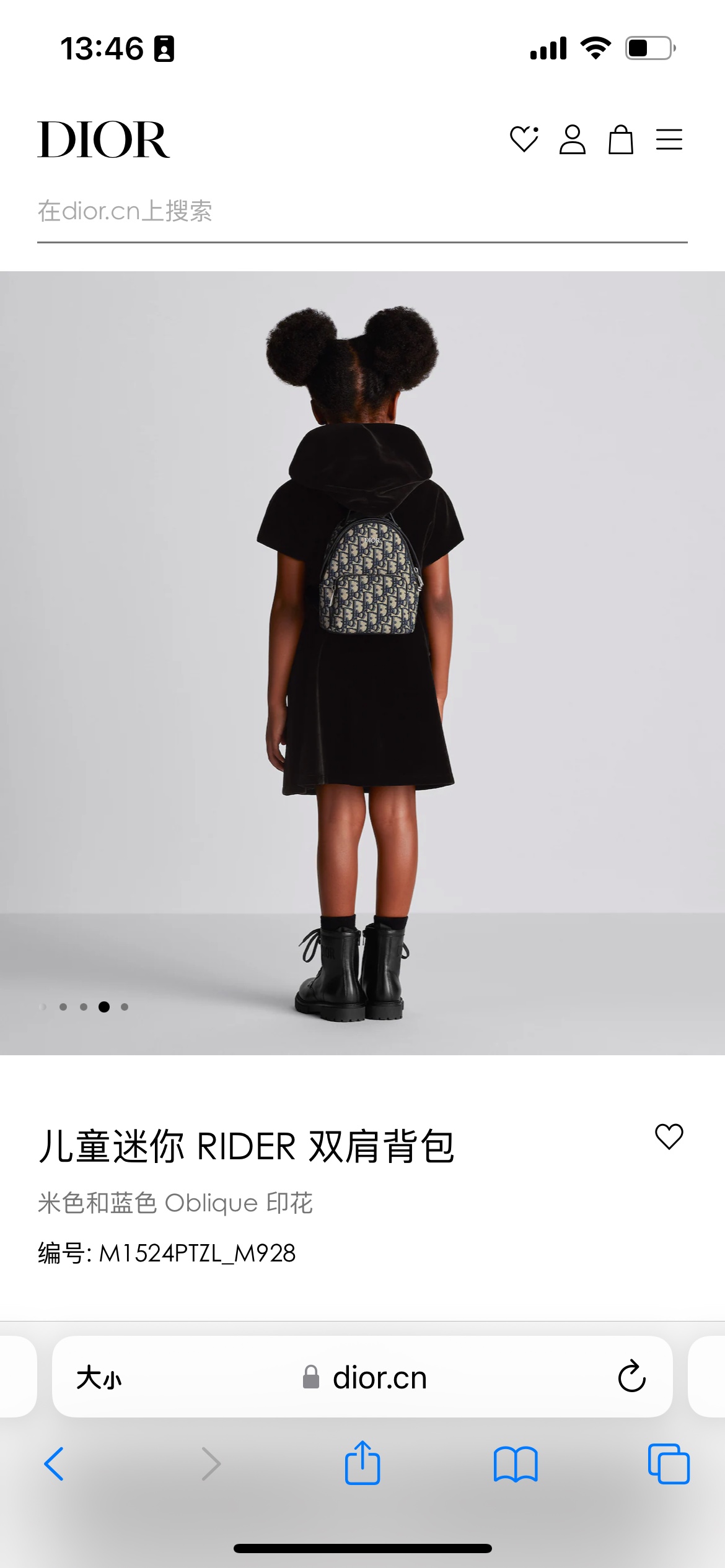Open the account profile icon

(x=572, y=139)
